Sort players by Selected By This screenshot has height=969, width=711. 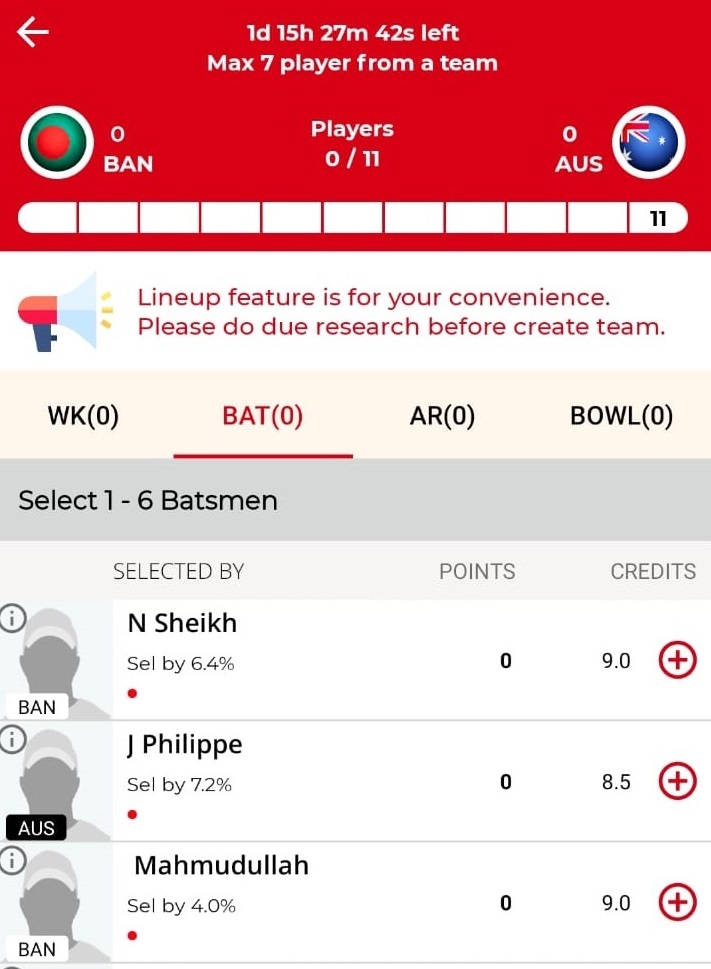178,572
